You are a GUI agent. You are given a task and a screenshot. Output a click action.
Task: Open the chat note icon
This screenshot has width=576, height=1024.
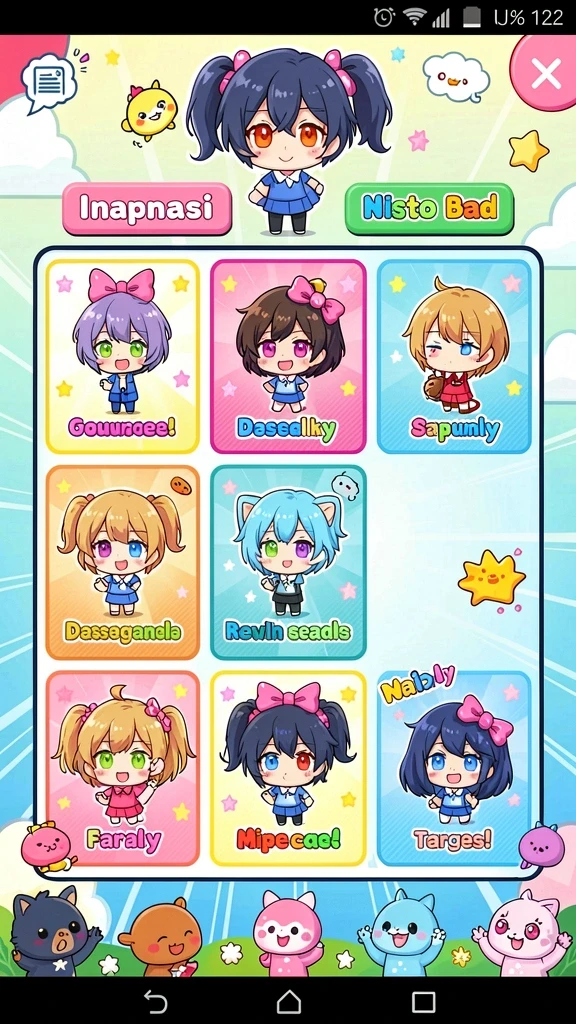pyautogui.click(x=48, y=82)
